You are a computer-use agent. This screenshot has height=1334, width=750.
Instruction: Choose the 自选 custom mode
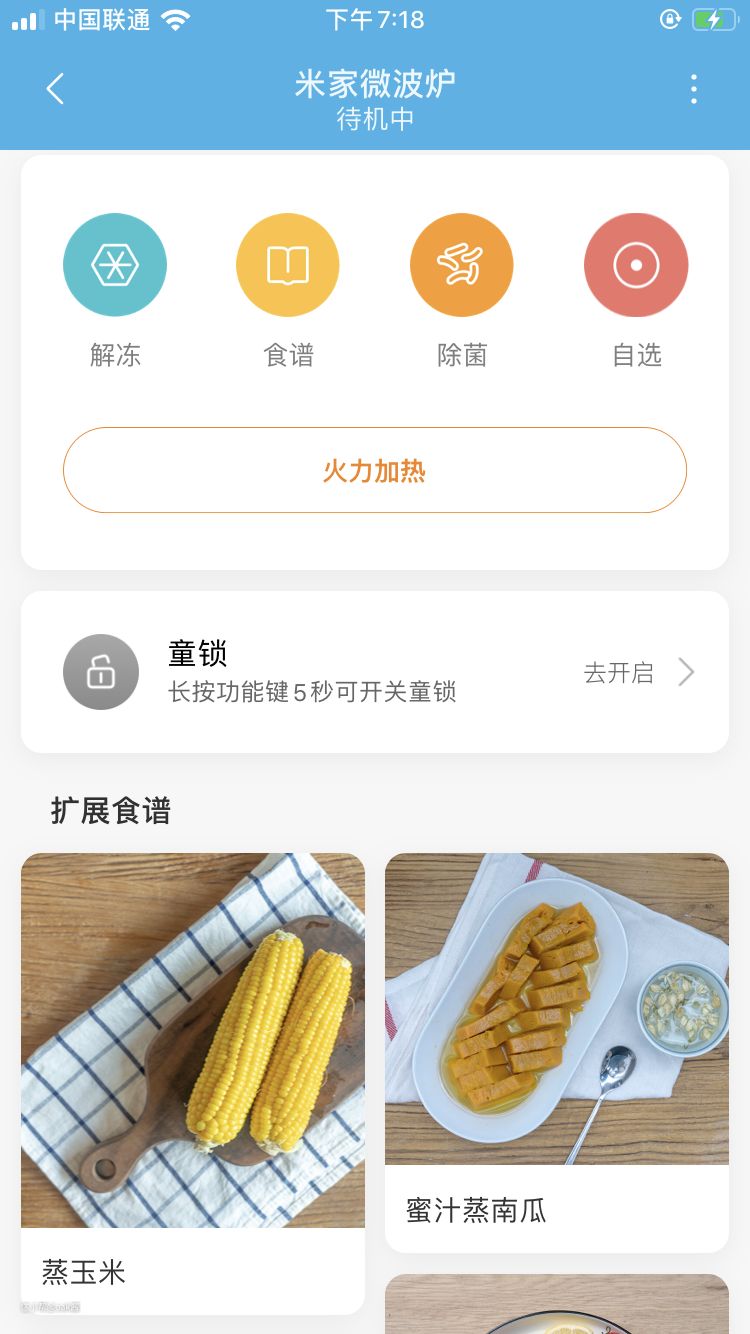pyautogui.click(x=636, y=265)
